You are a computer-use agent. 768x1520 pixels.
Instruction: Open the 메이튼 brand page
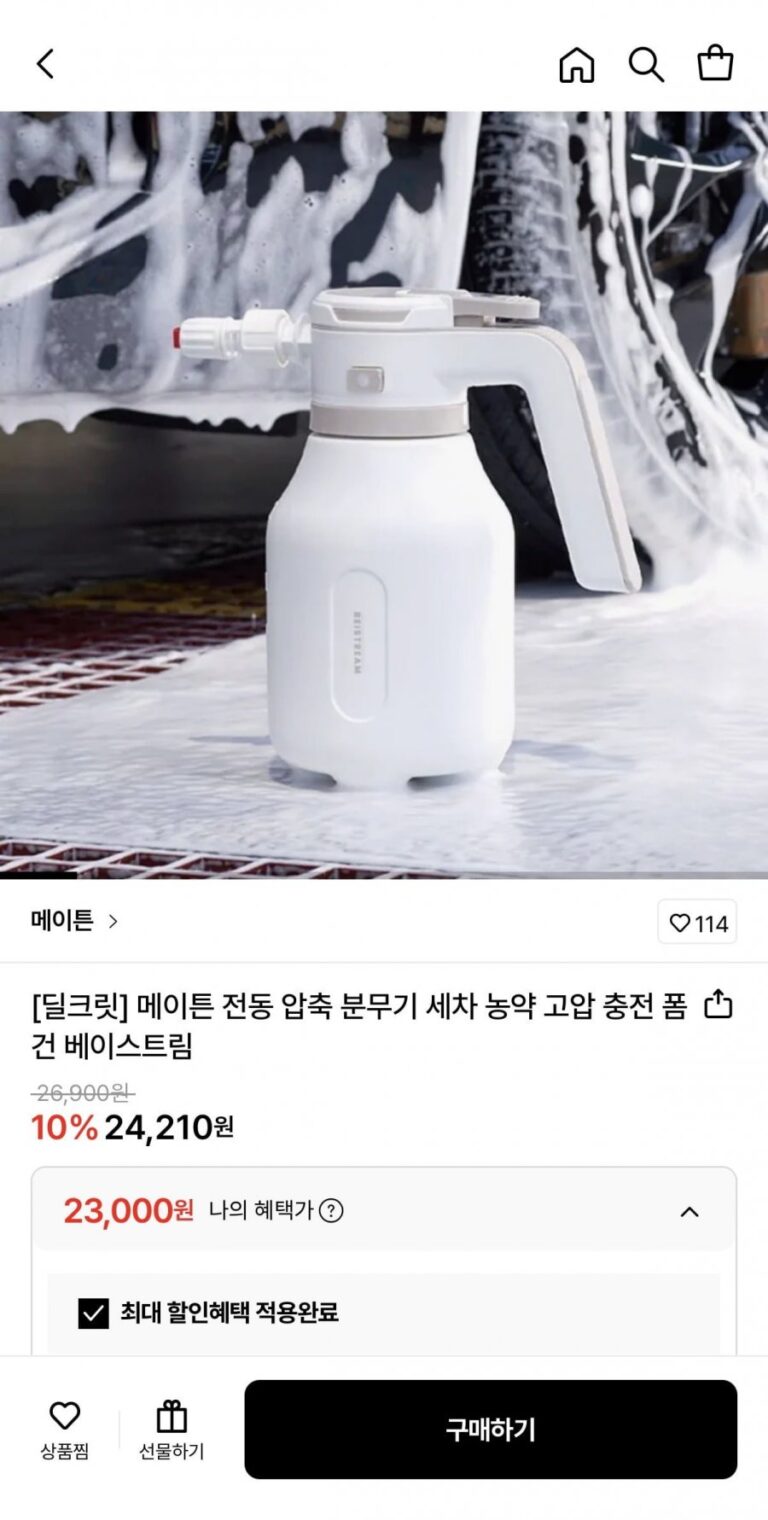74,921
